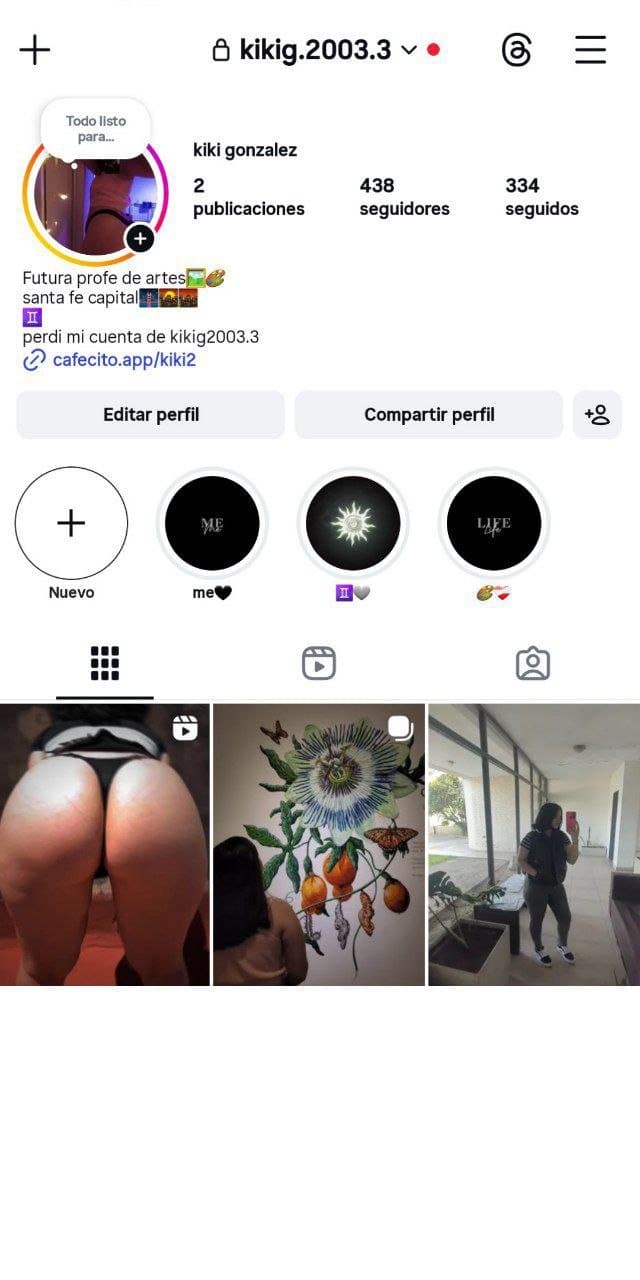Viewport: 640px width, 1280px height.
Task: Open the 'me' story highlight
Action: coord(212,523)
